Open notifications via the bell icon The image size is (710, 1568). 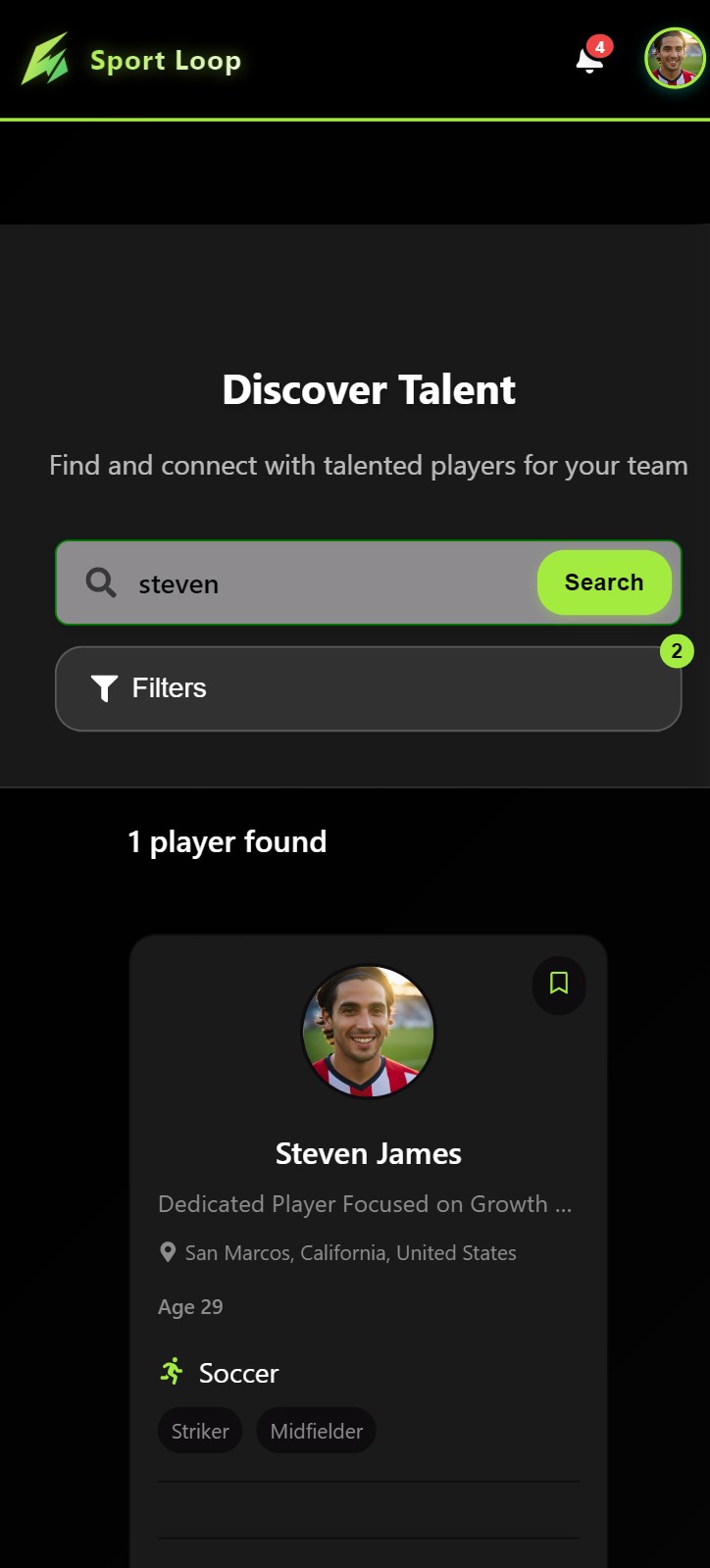[588, 61]
